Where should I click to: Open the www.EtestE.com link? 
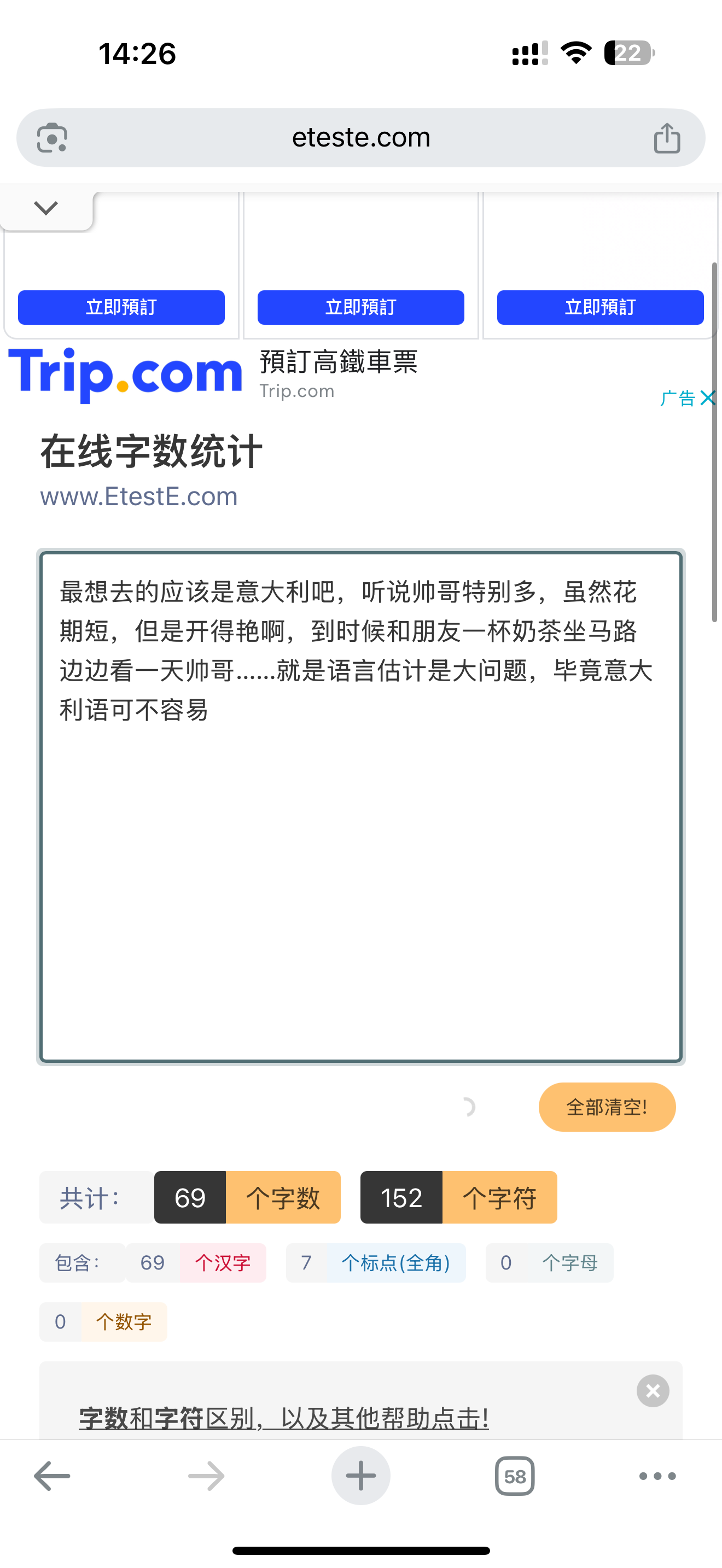point(139,496)
